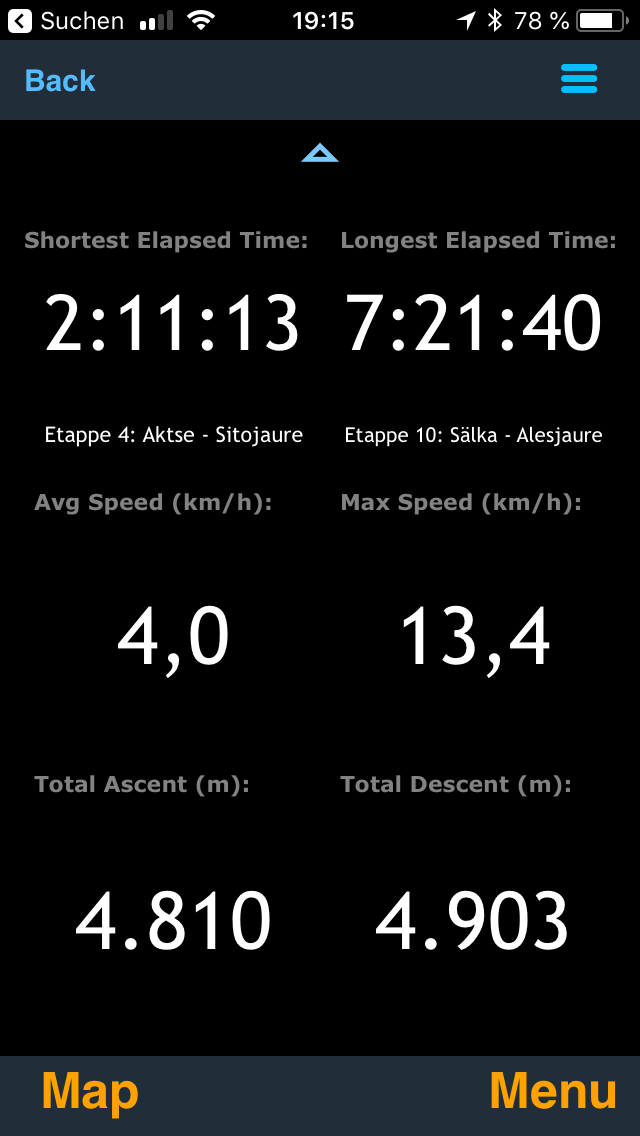
Task: Open the hamburger menu icon
Action: coord(579,79)
